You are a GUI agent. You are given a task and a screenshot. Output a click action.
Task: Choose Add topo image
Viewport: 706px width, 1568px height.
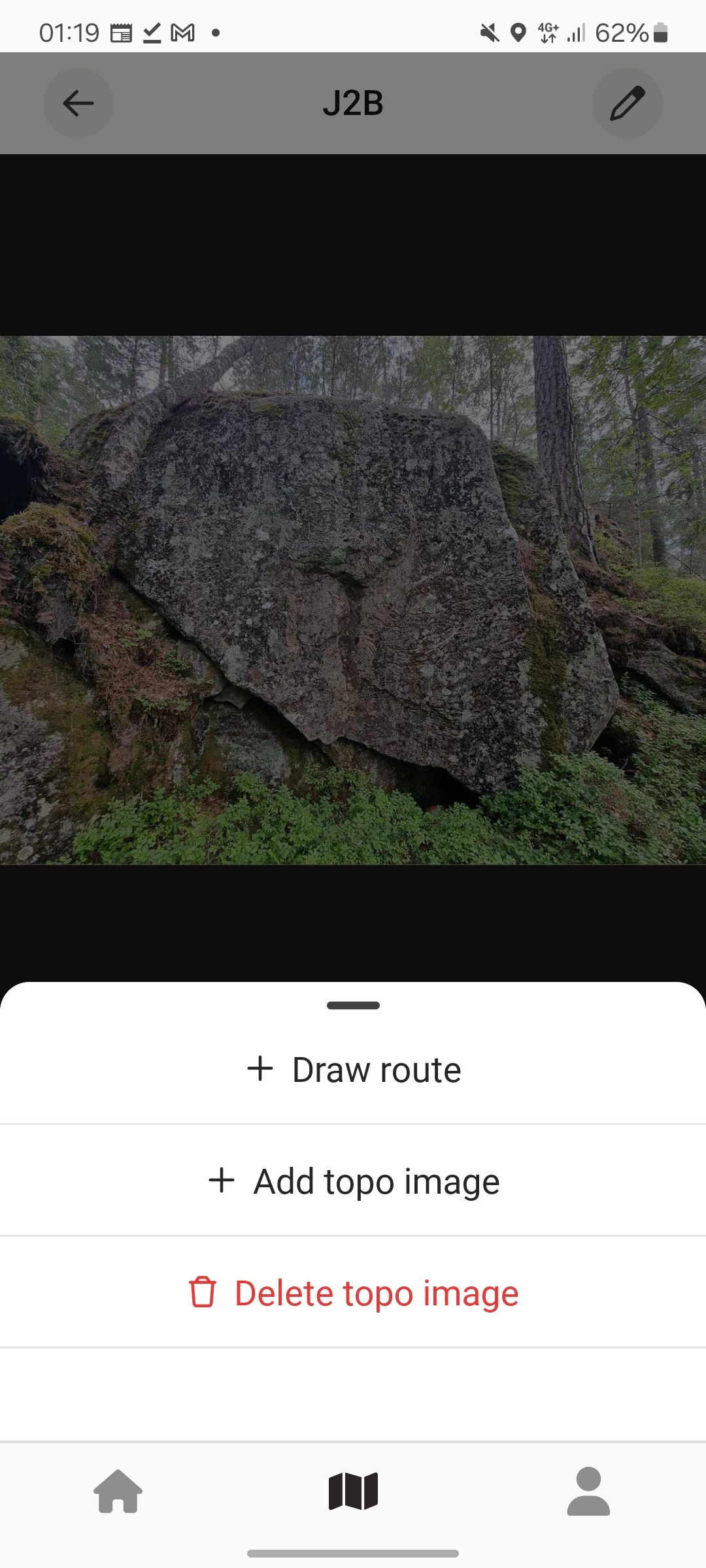point(353,1181)
